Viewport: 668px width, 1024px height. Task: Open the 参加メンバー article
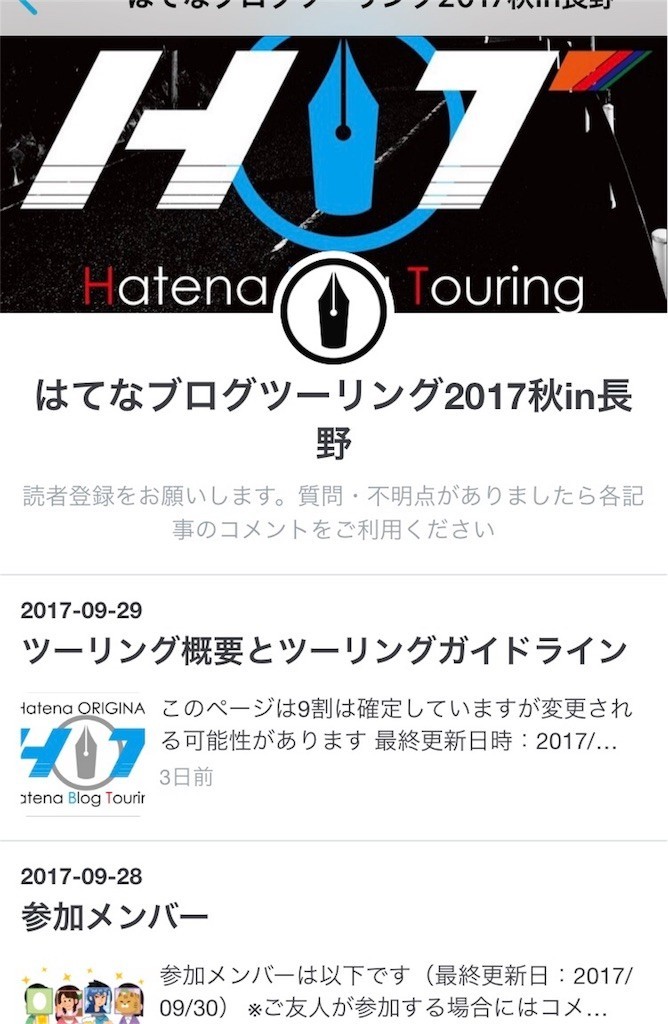(x=115, y=916)
